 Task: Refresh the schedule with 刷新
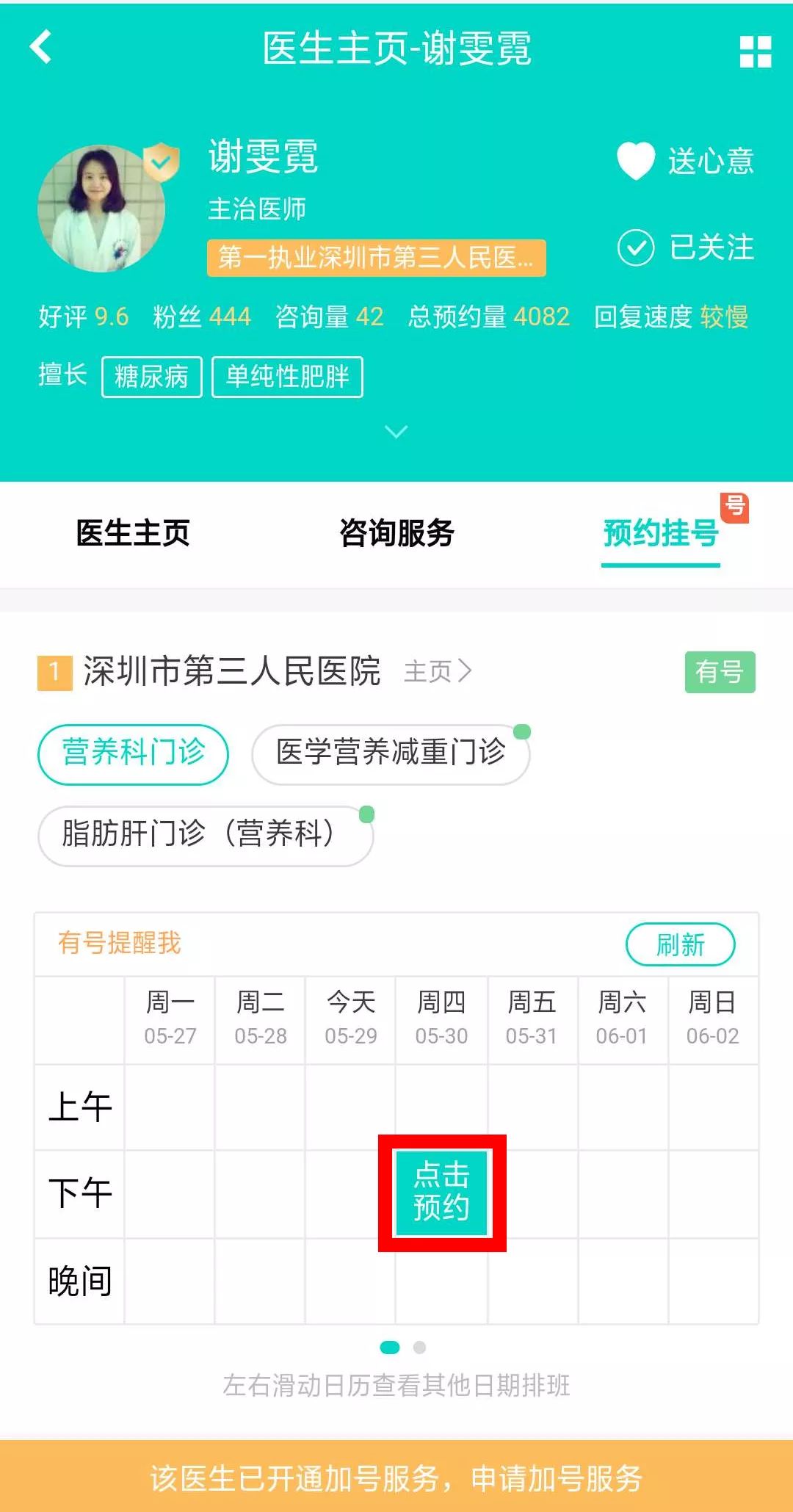tap(680, 944)
